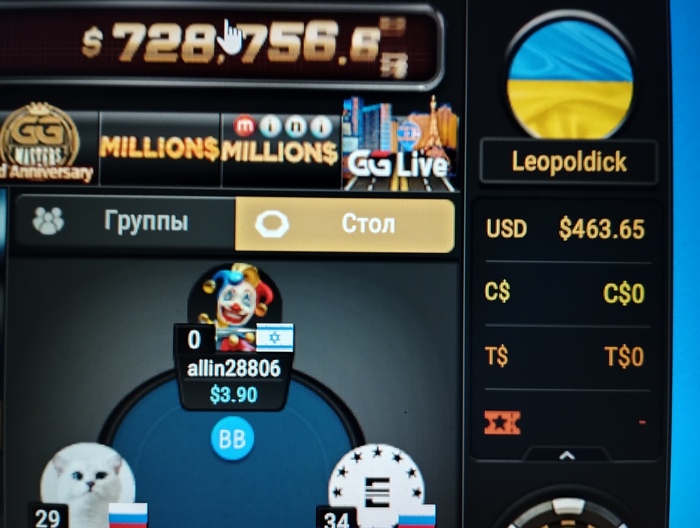700x528 pixels.
Task: Tap the Leopoldick username button
Action: (x=568, y=162)
